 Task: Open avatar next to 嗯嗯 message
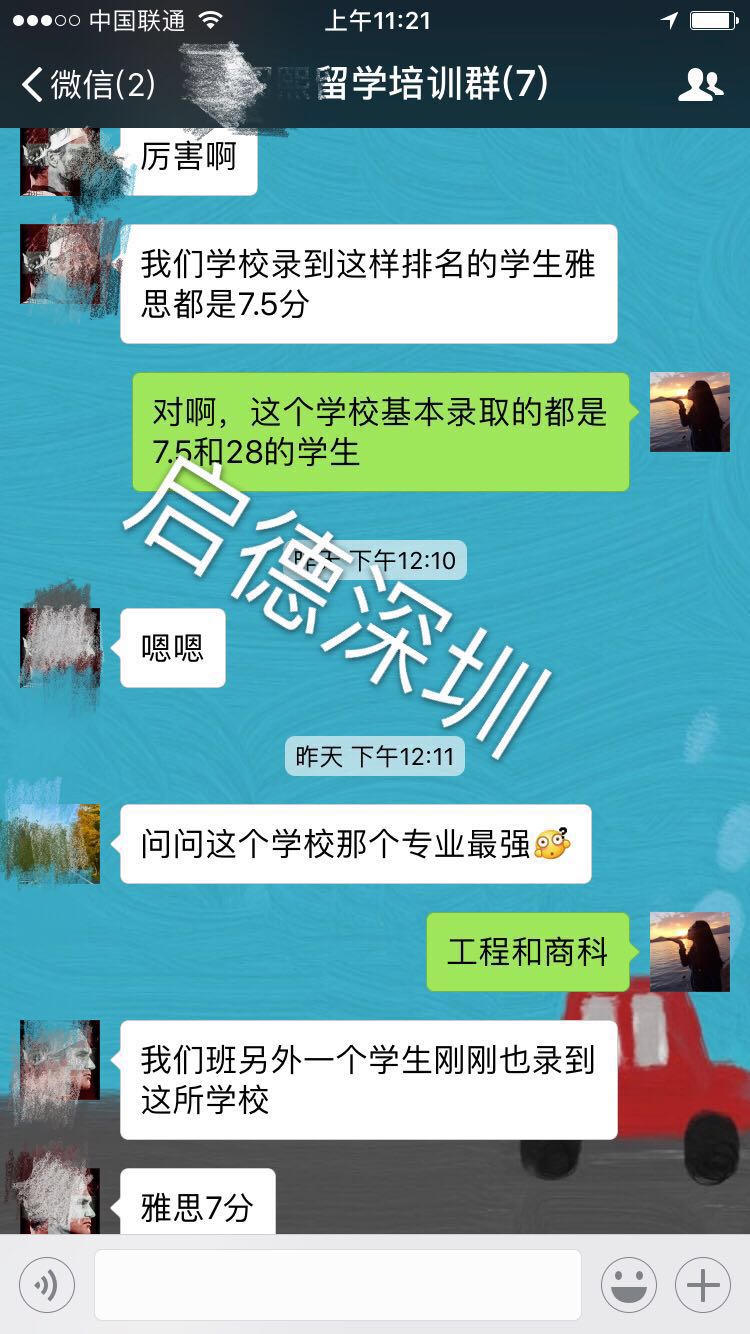pyautogui.click(x=60, y=647)
